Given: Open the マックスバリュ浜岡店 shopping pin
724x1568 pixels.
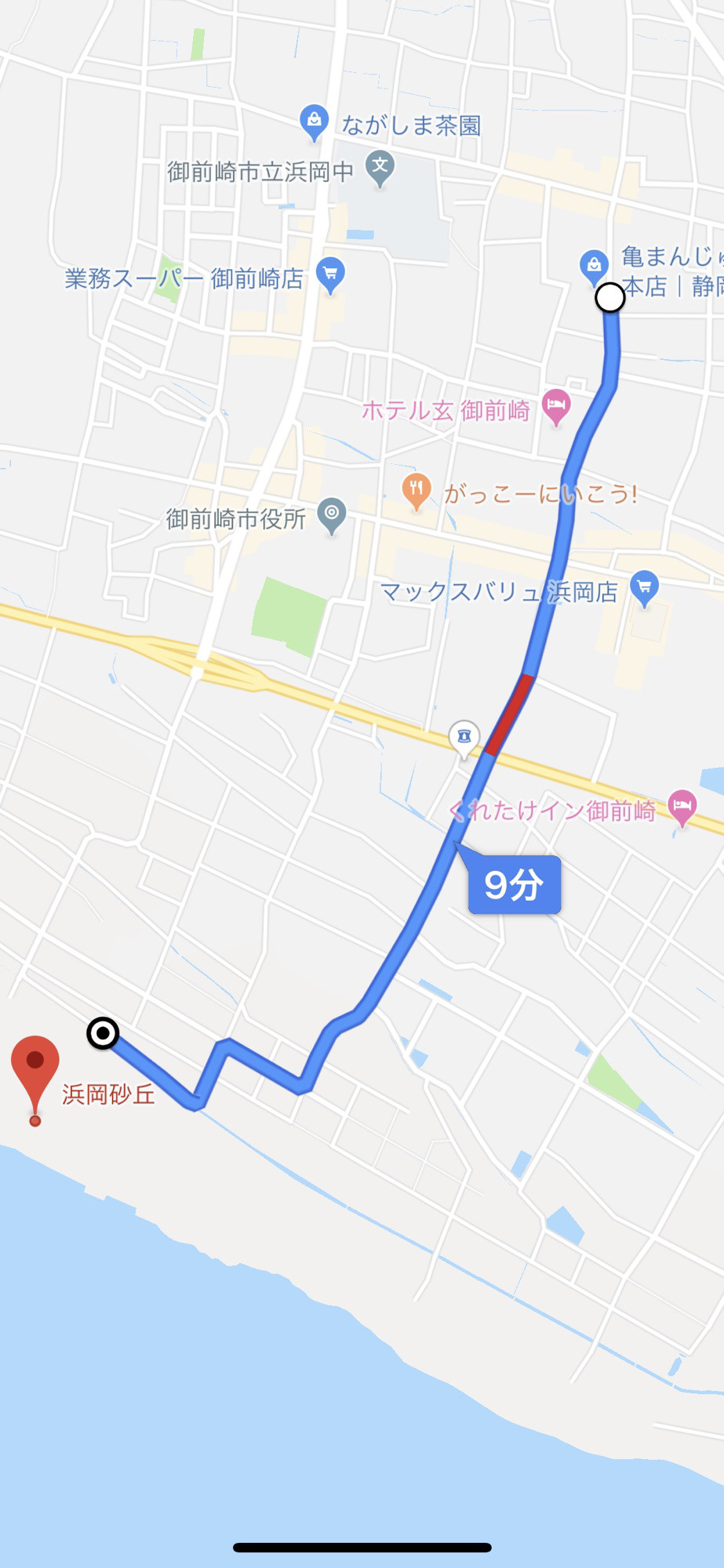Looking at the screenshot, I should pos(644,586).
